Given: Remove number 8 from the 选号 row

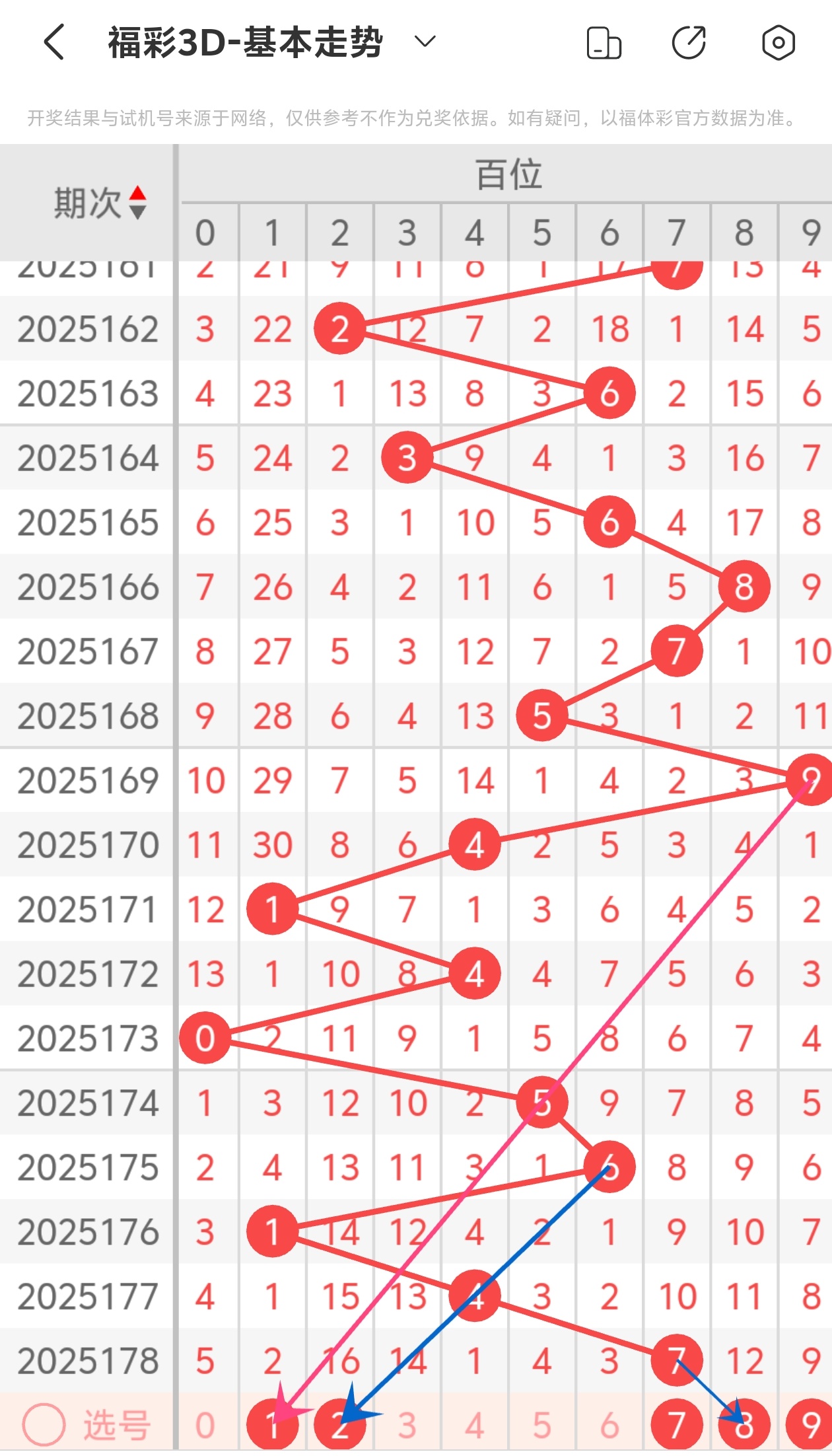Looking at the screenshot, I should (744, 1425).
